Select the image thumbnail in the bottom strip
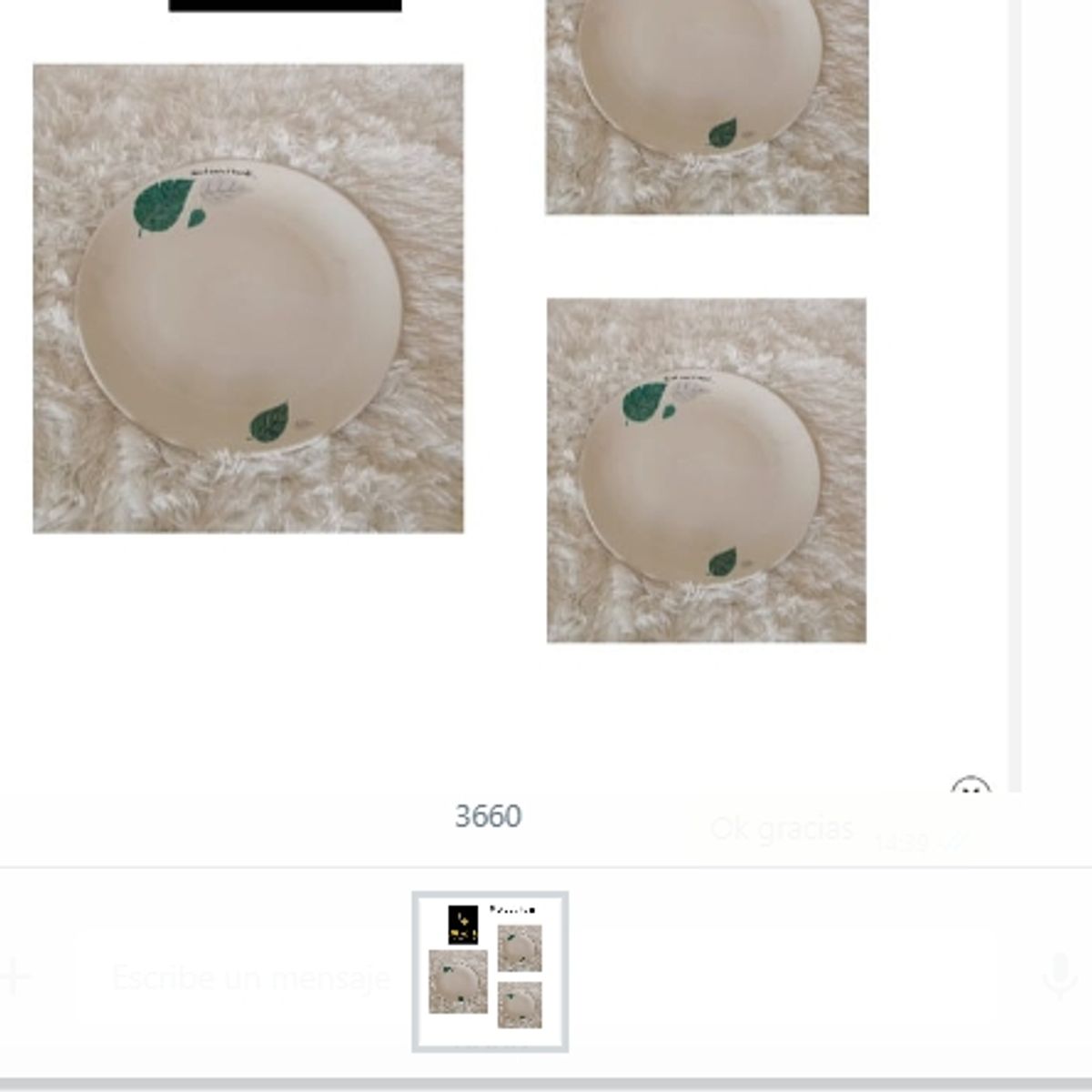Screen dimensions: 1092x1092 click(490, 971)
